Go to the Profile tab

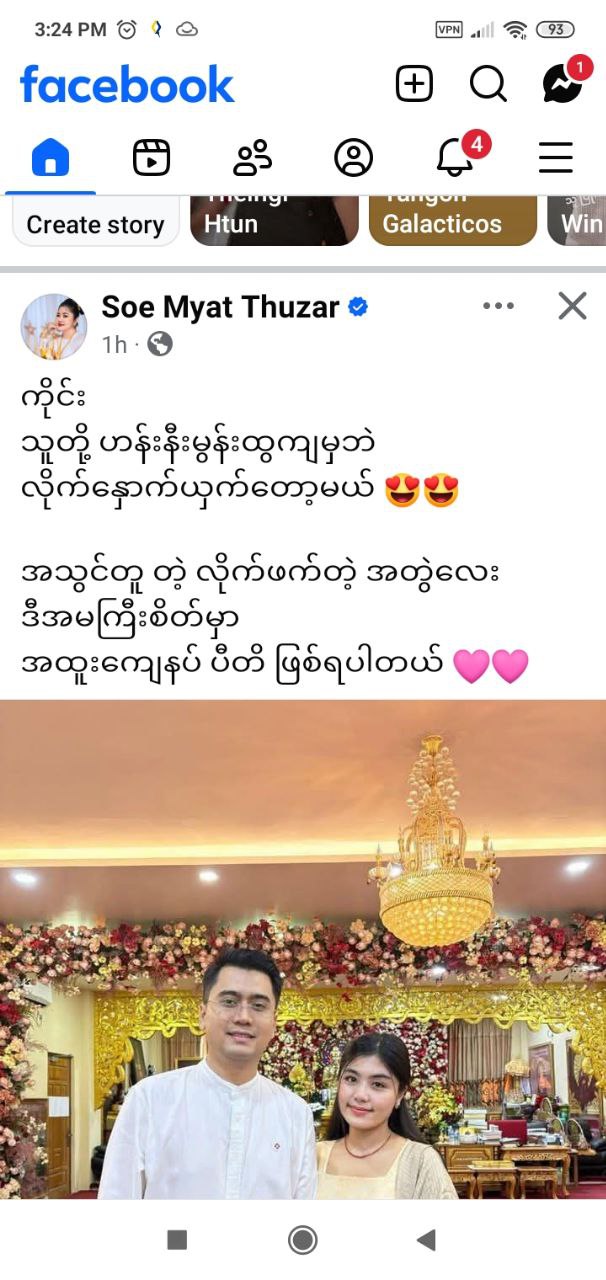(x=353, y=158)
